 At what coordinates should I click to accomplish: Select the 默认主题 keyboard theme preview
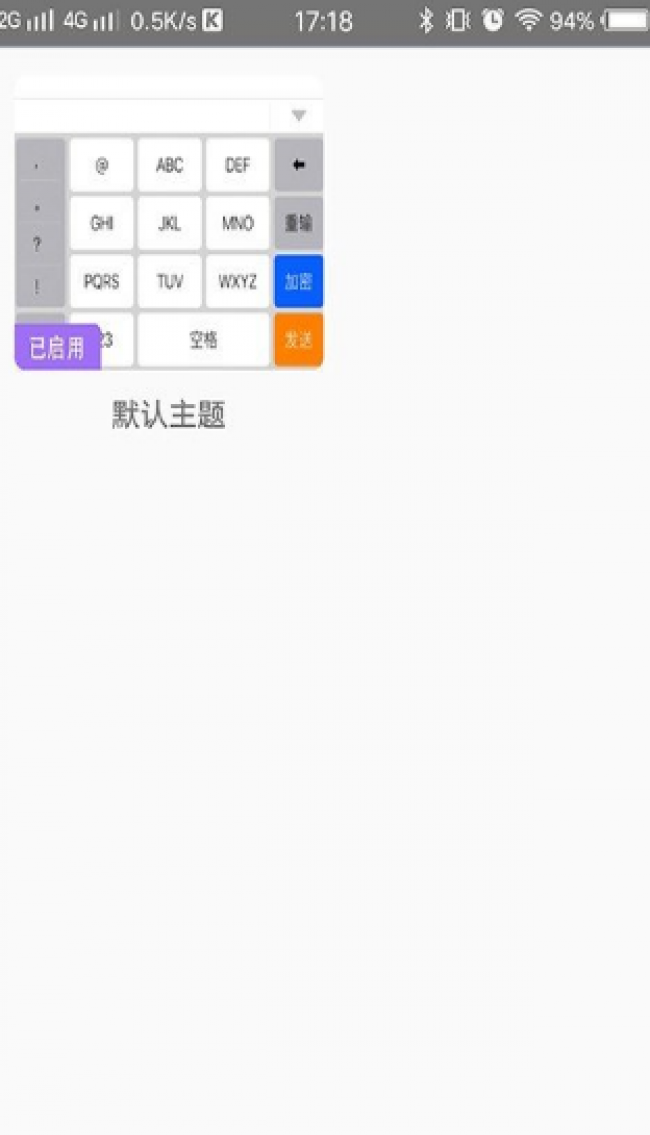point(168,223)
